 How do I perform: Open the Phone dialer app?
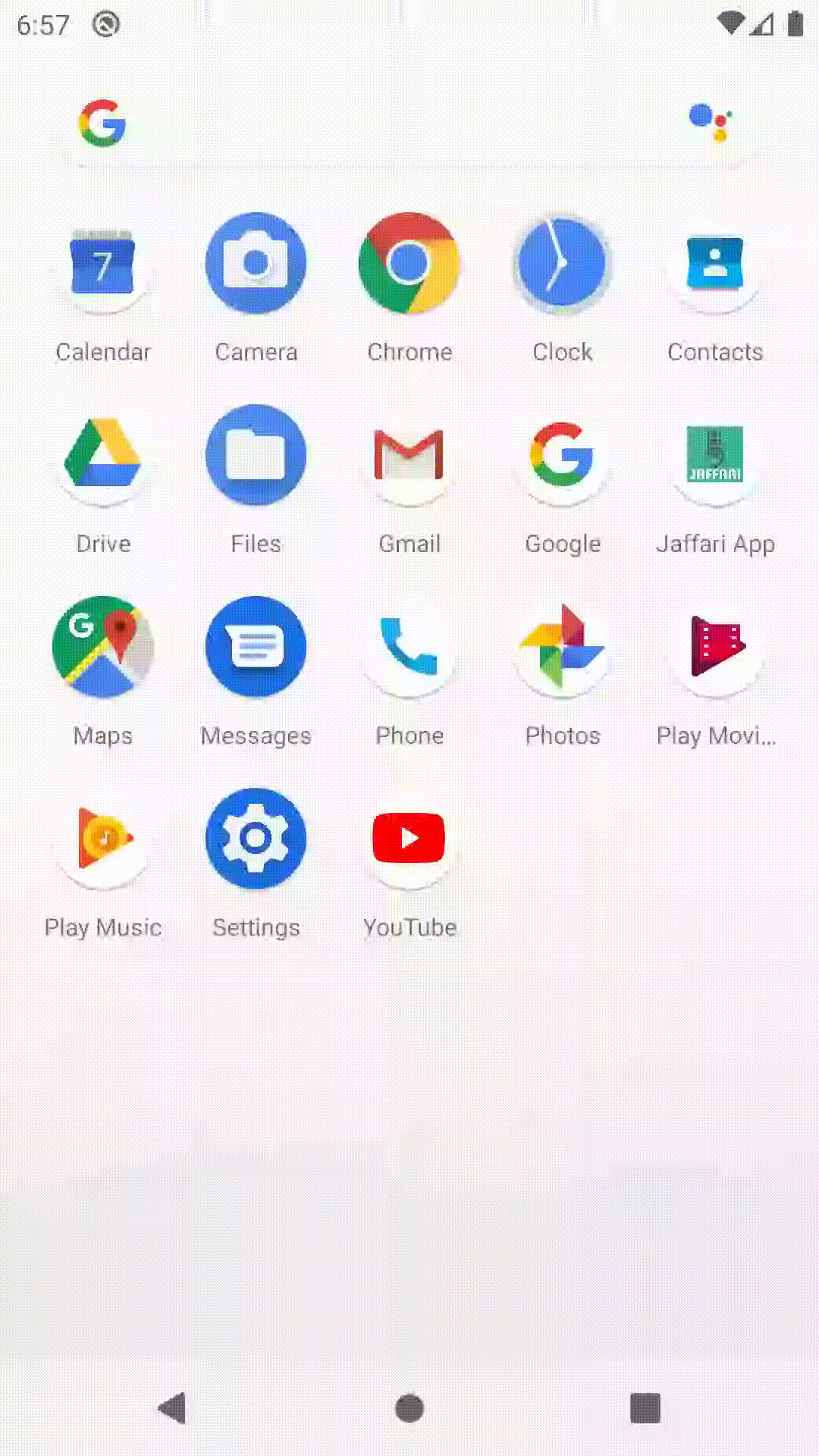coord(409,647)
